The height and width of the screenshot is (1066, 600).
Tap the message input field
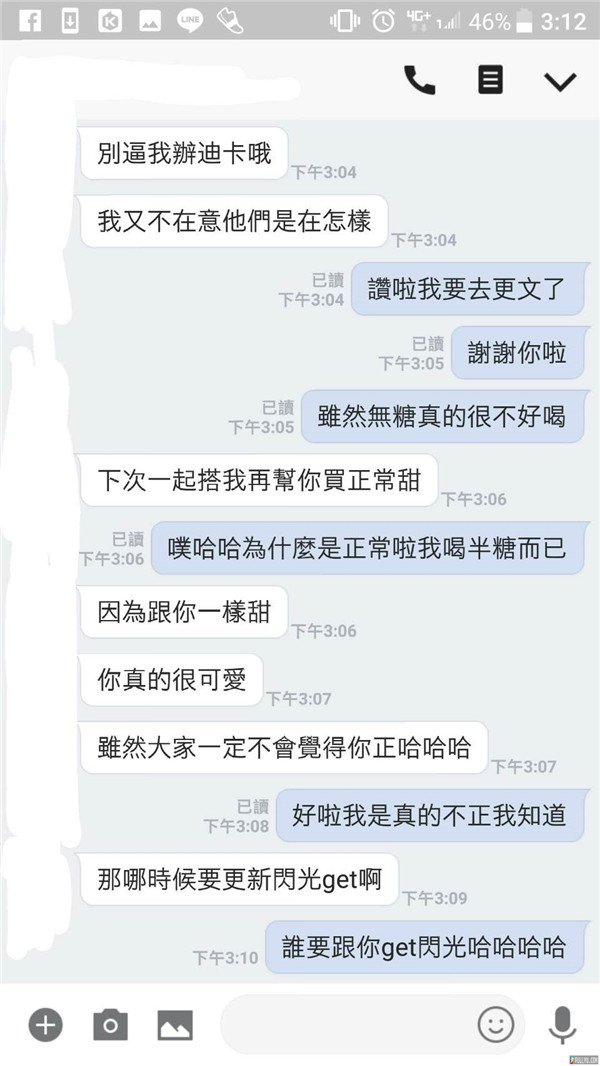[345, 1024]
